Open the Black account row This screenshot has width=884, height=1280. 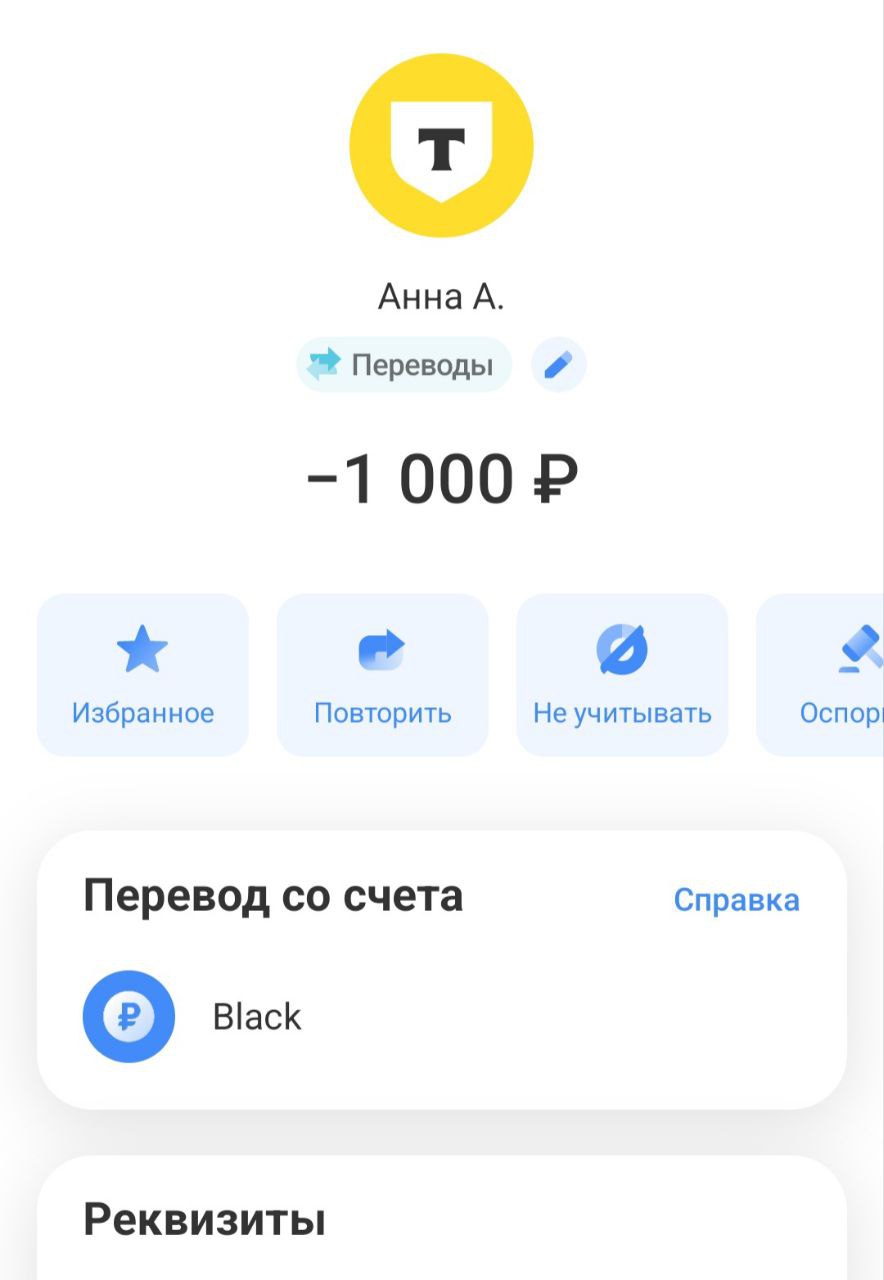[256, 1017]
